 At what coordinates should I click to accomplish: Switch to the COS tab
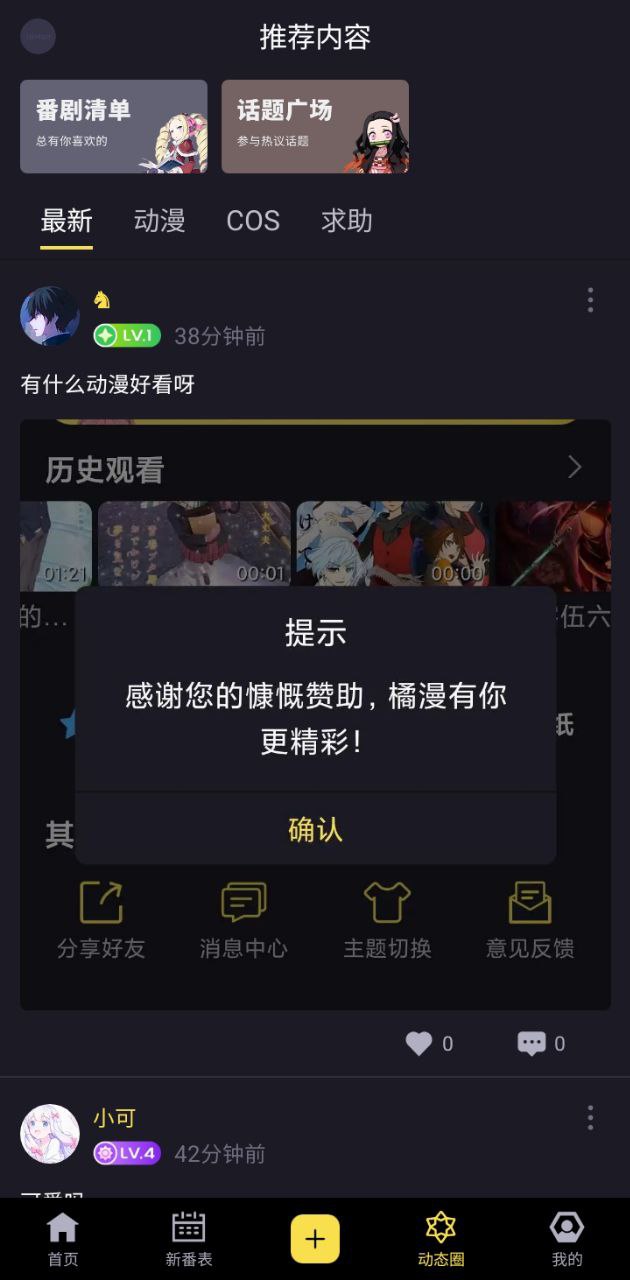pyautogui.click(x=253, y=220)
